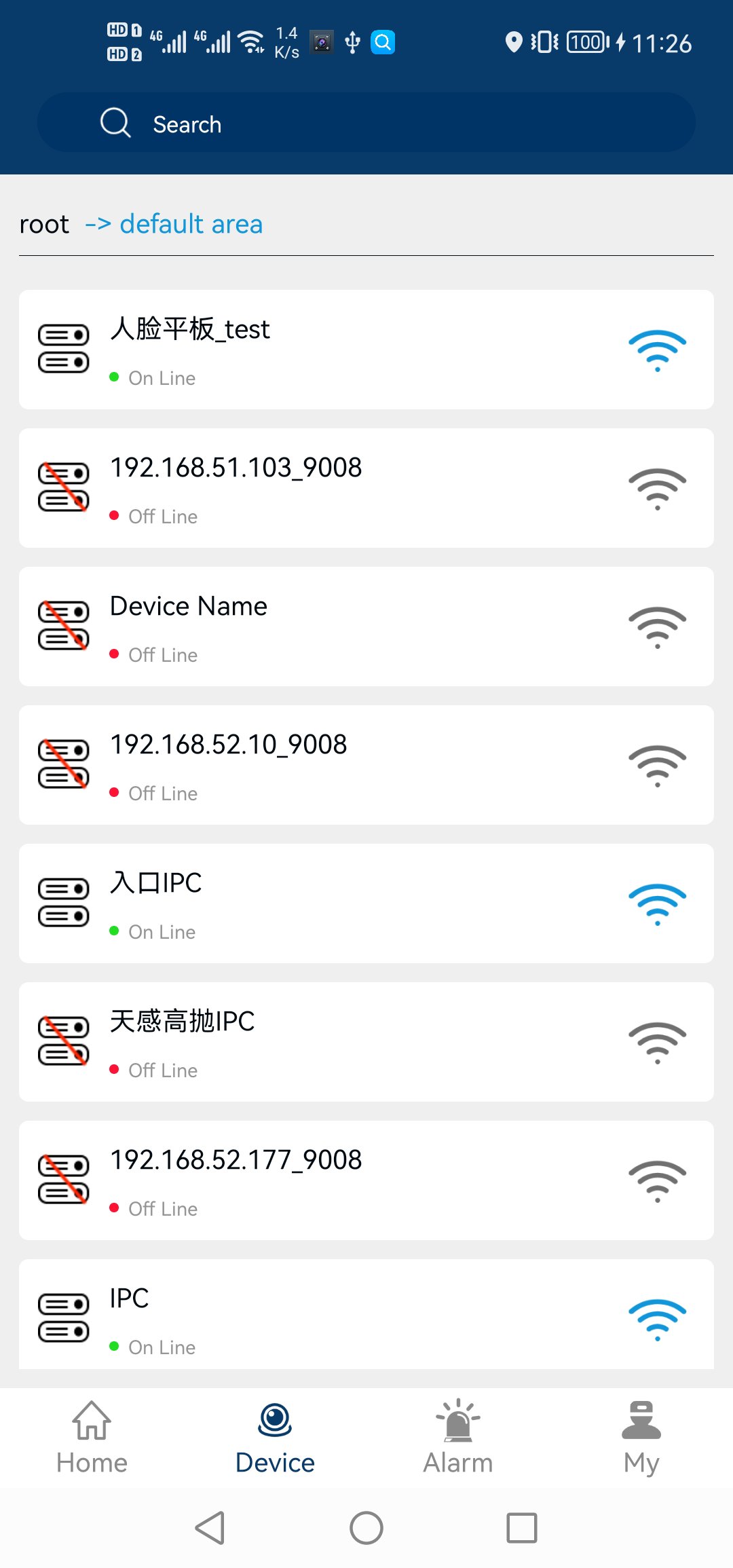
Task: Open the 天感高抛IPC device
Action: tap(366, 1042)
